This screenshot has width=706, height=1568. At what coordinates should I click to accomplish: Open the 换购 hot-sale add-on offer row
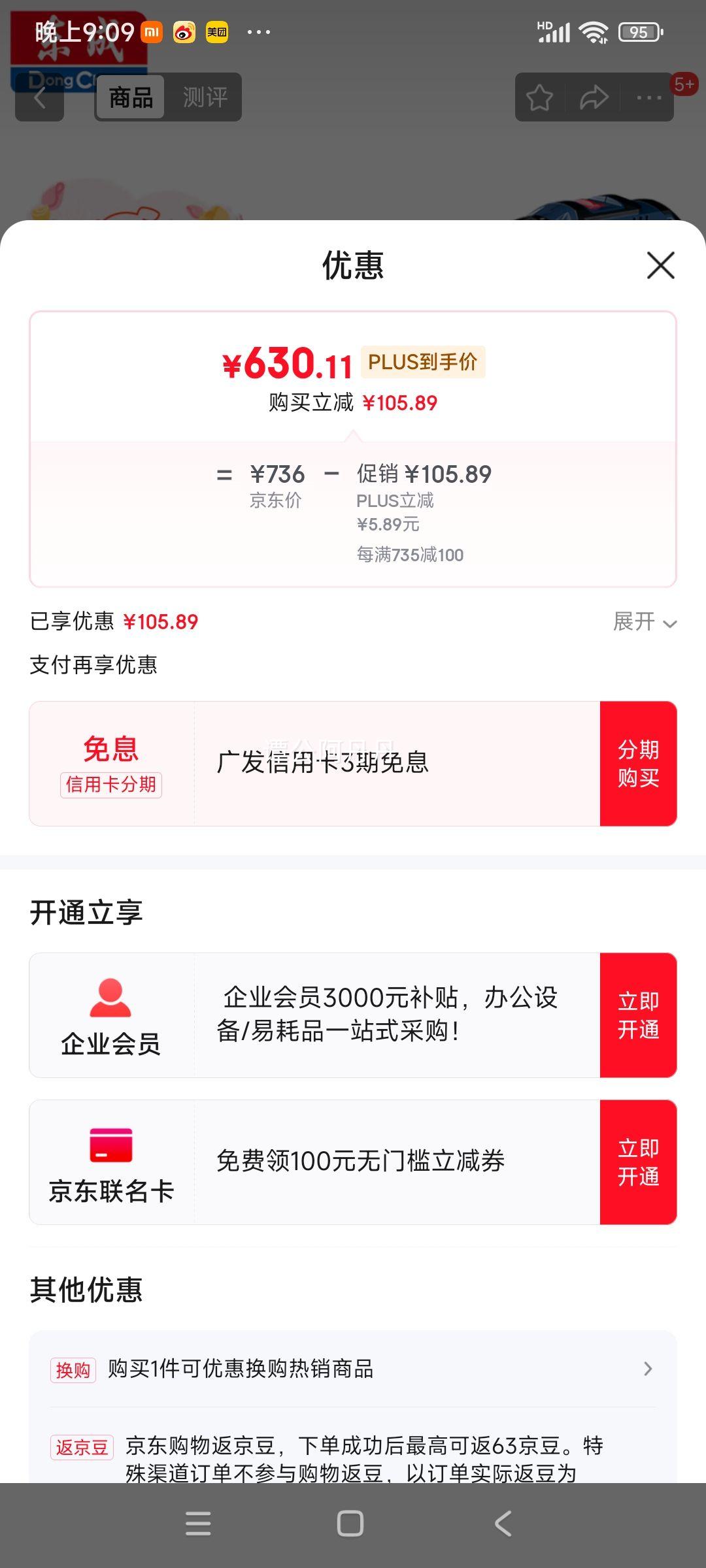click(x=353, y=1369)
